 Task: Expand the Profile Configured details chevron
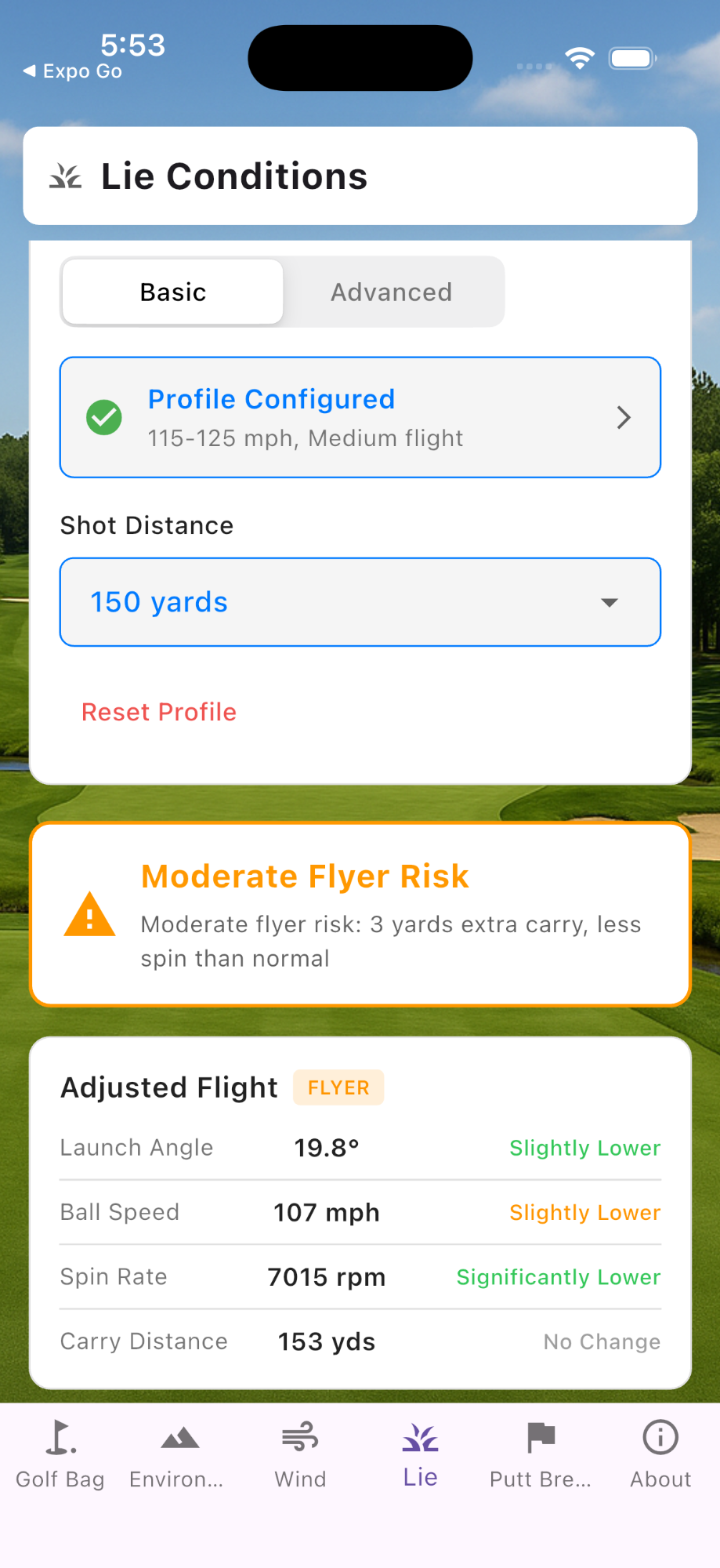tap(623, 418)
